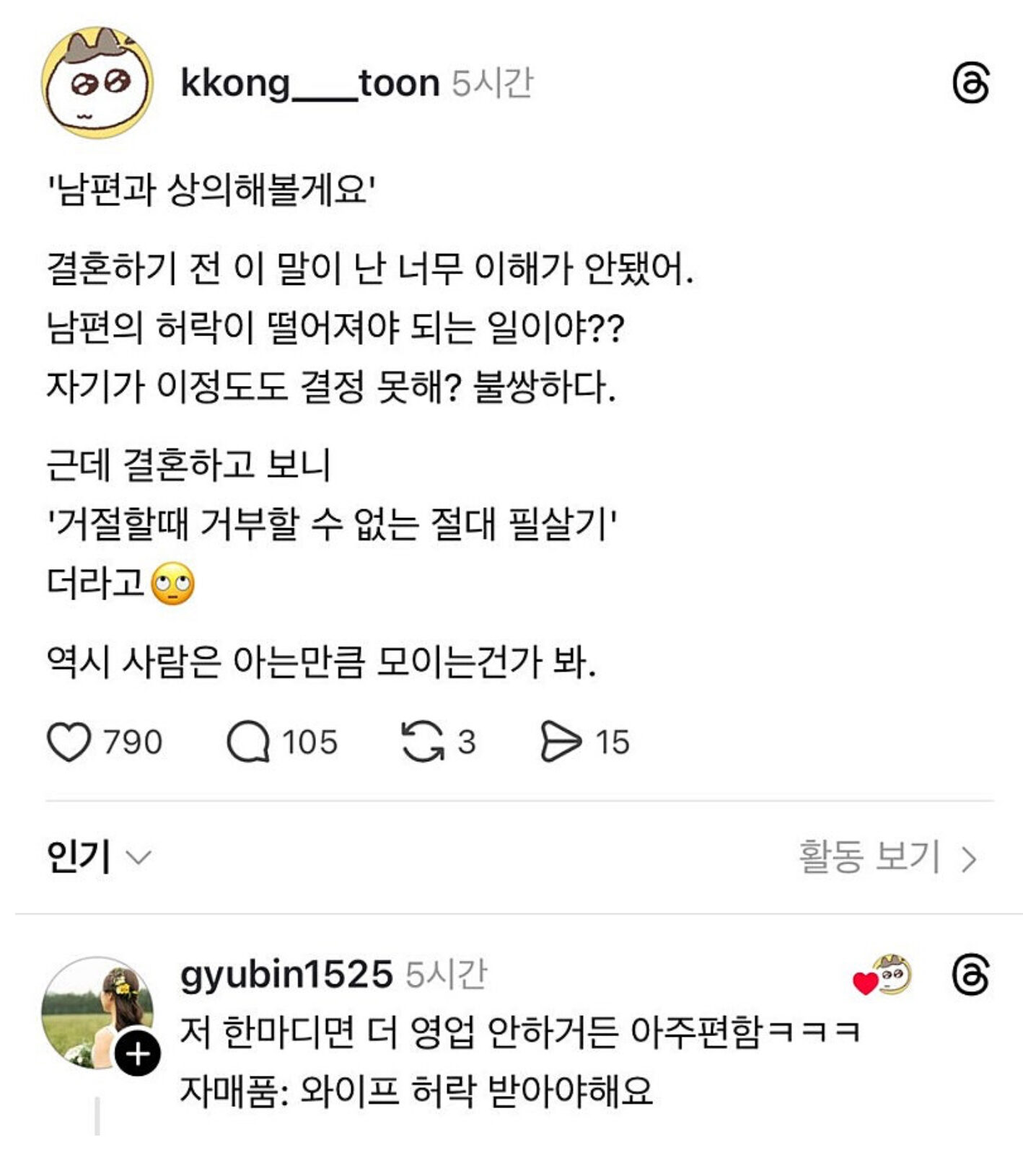Image resolution: width=1023 pixels, height=1176 pixels.
Task: Open kkong___toon profile picture
Action: 97,83
